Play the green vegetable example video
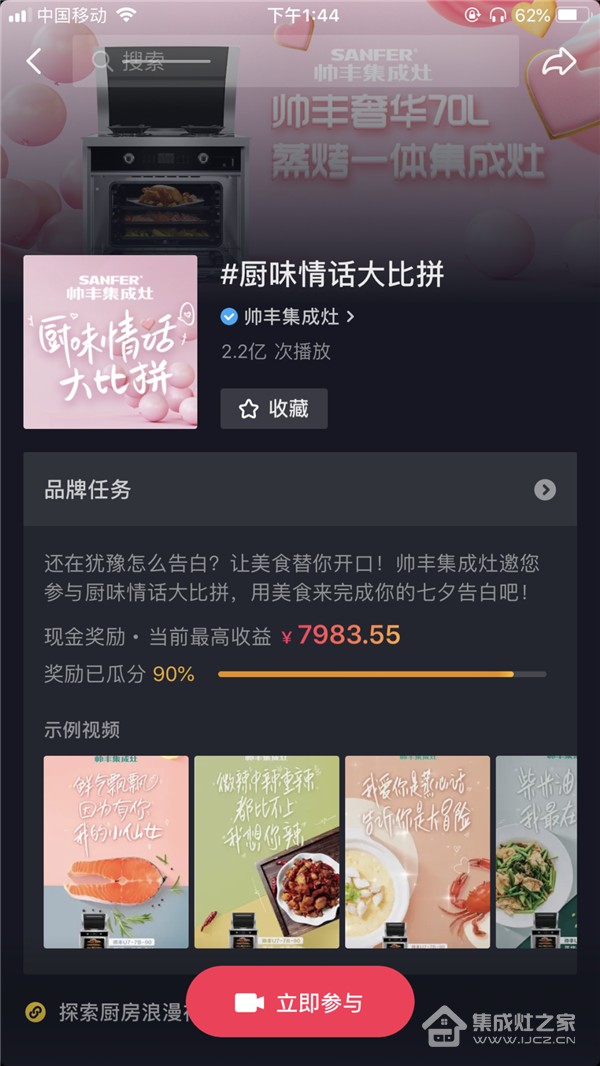The width and height of the screenshot is (600, 1066). pyautogui.click(x=536, y=851)
